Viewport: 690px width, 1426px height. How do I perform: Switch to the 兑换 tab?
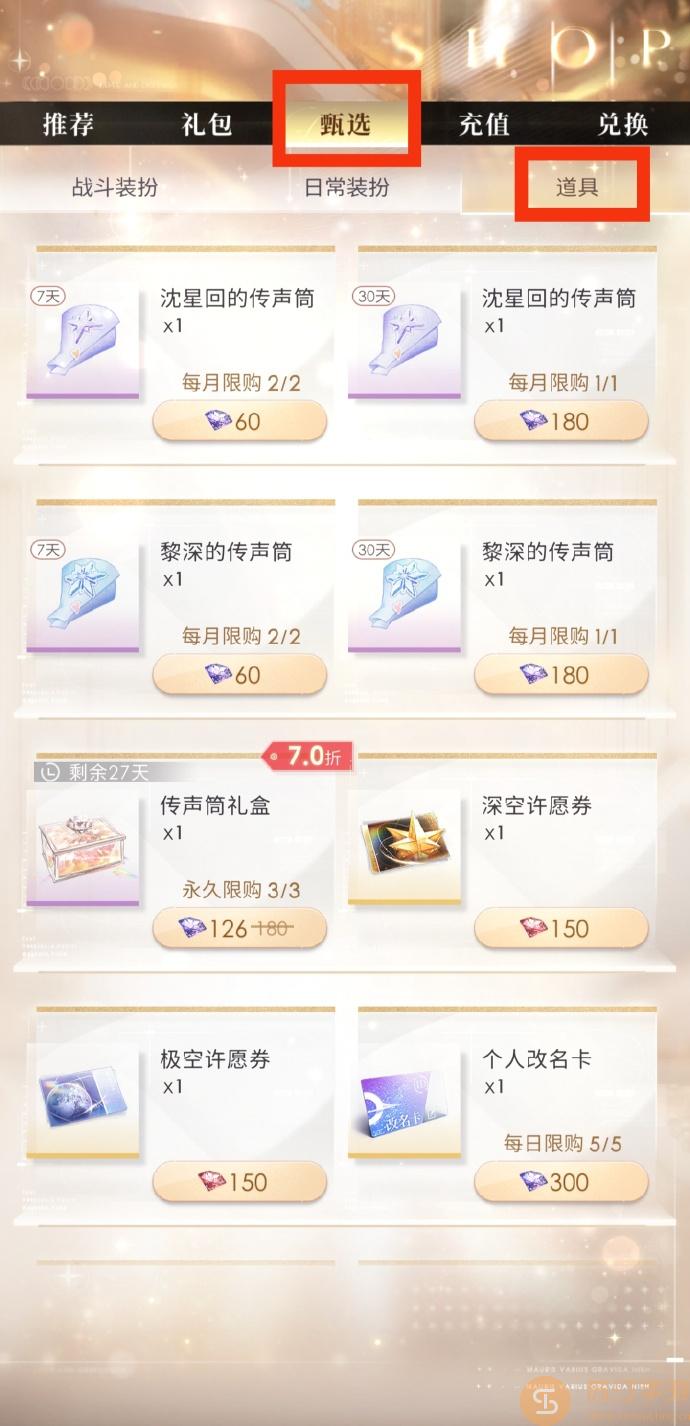[623, 124]
